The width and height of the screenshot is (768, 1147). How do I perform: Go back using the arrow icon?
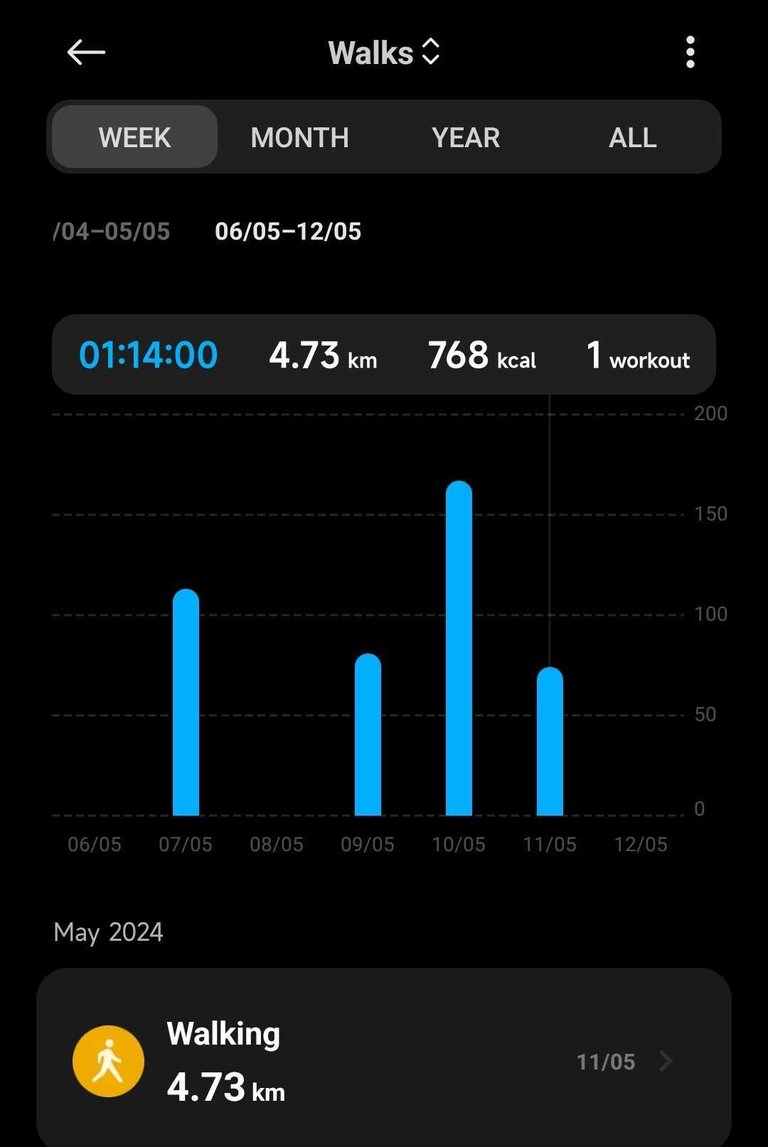pos(86,53)
